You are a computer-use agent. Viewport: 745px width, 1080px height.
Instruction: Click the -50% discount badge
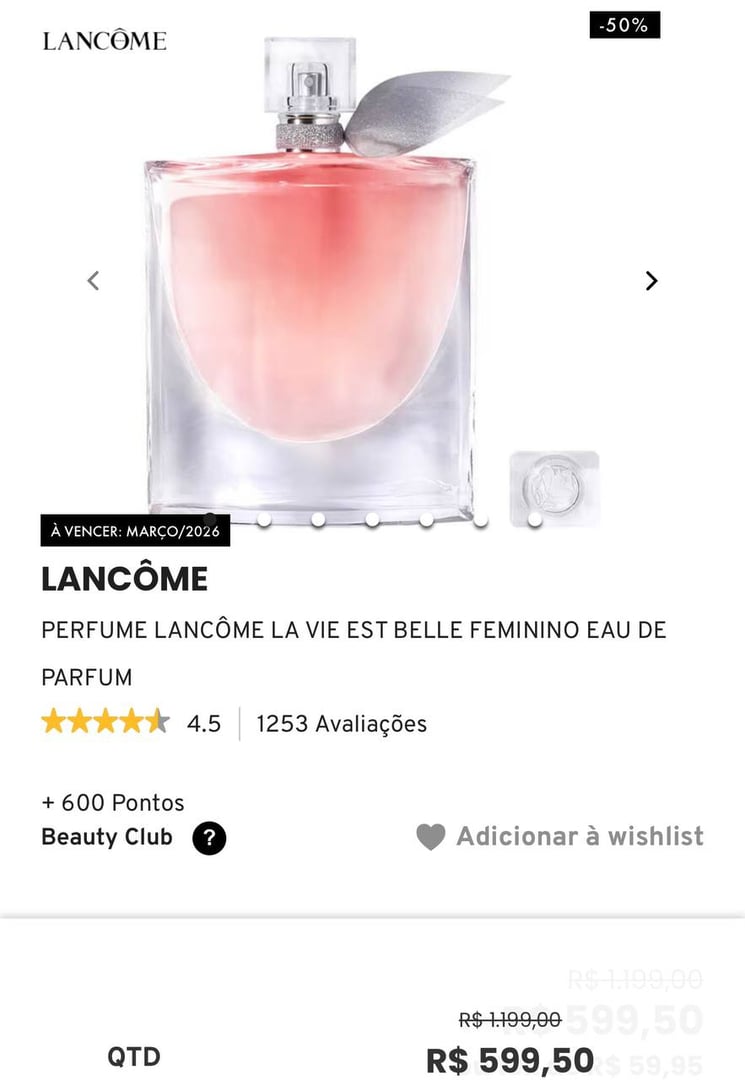(624, 25)
